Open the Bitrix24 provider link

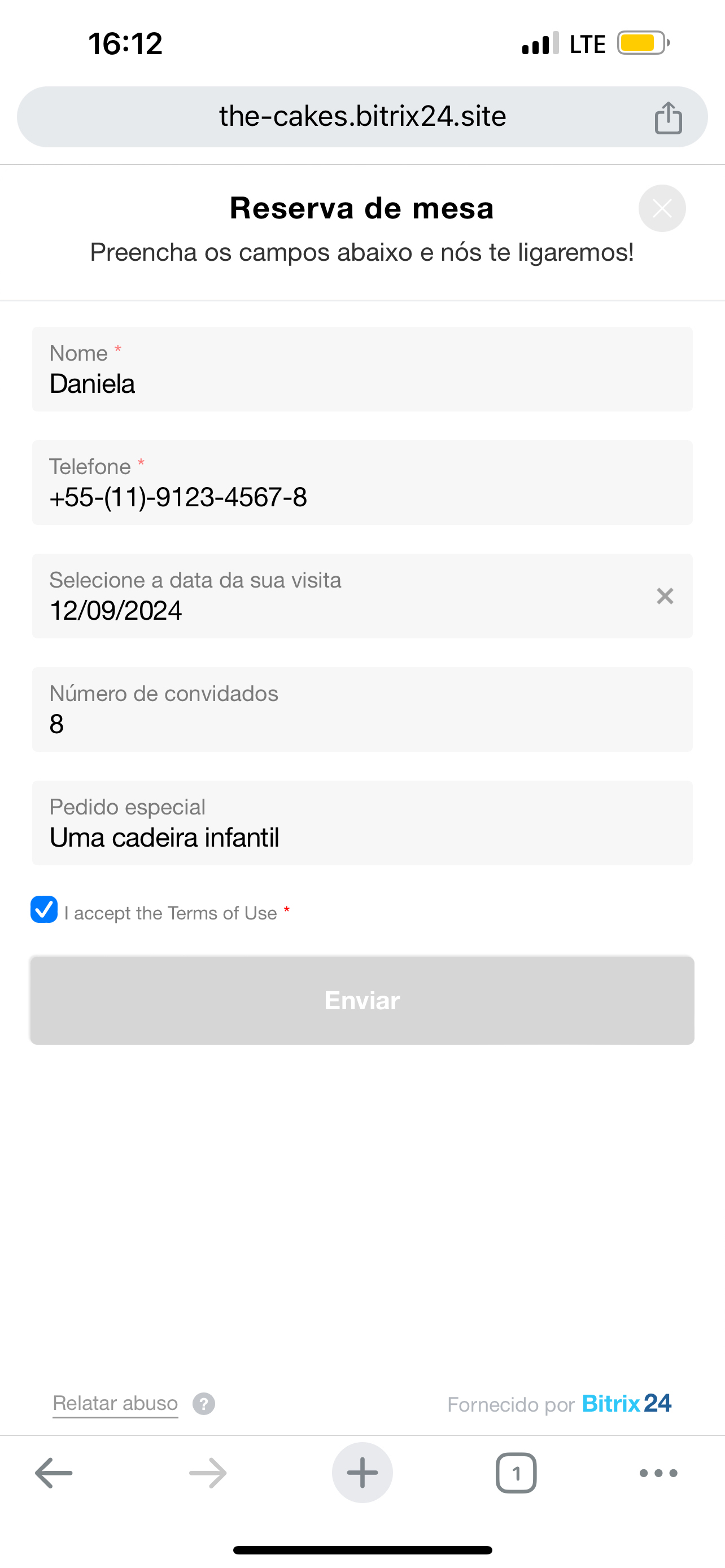626,1403
